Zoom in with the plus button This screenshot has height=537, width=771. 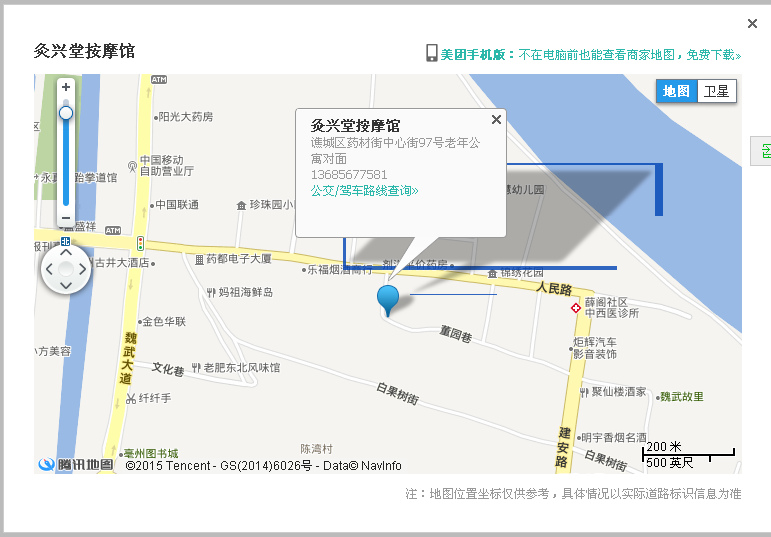(x=66, y=88)
